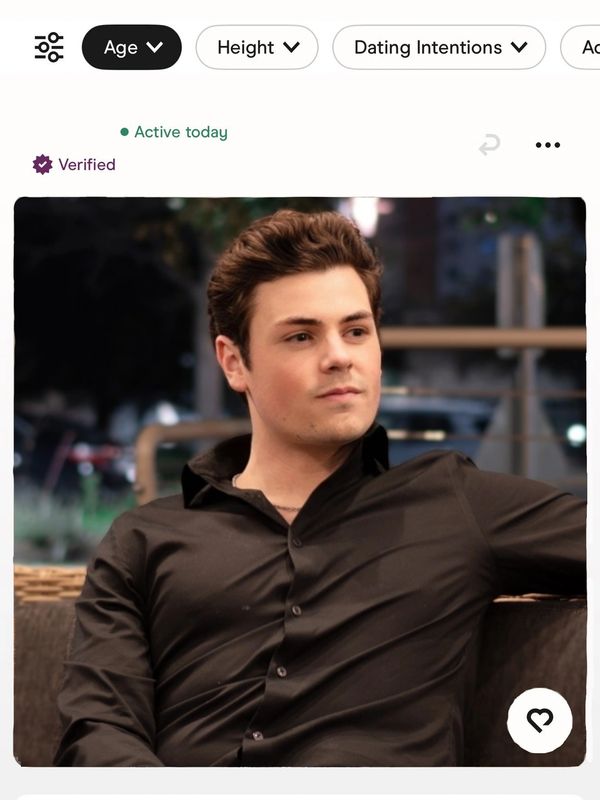
Task: Undo the last action
Action: coord(489,145)
